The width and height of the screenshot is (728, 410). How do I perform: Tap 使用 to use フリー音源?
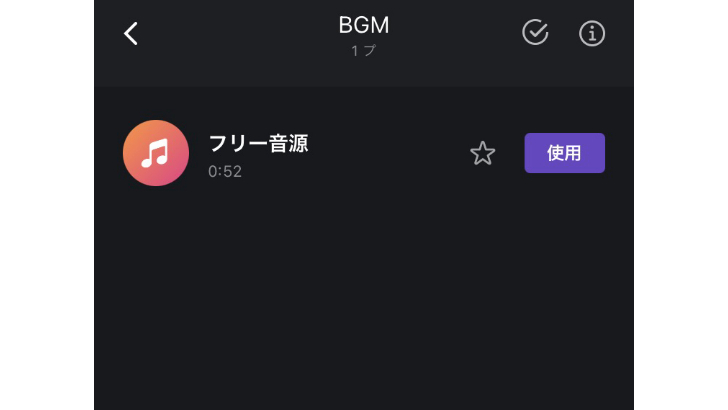[x=564, y=153]
